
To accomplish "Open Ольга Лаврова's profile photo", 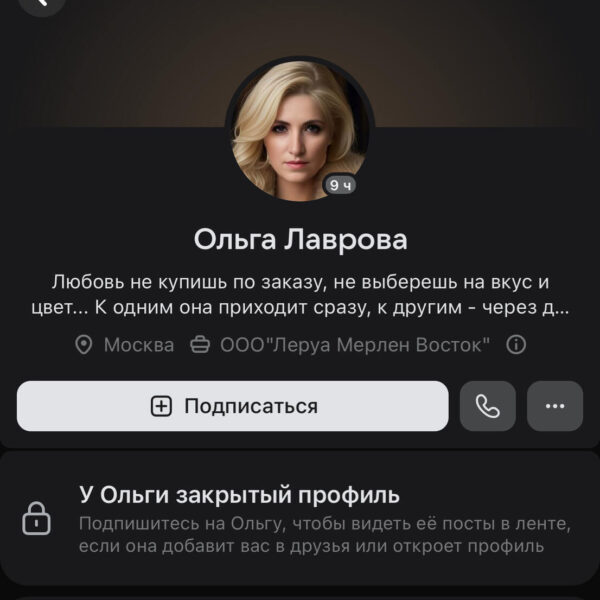I will pyautogui.click(x=298, y=128).
